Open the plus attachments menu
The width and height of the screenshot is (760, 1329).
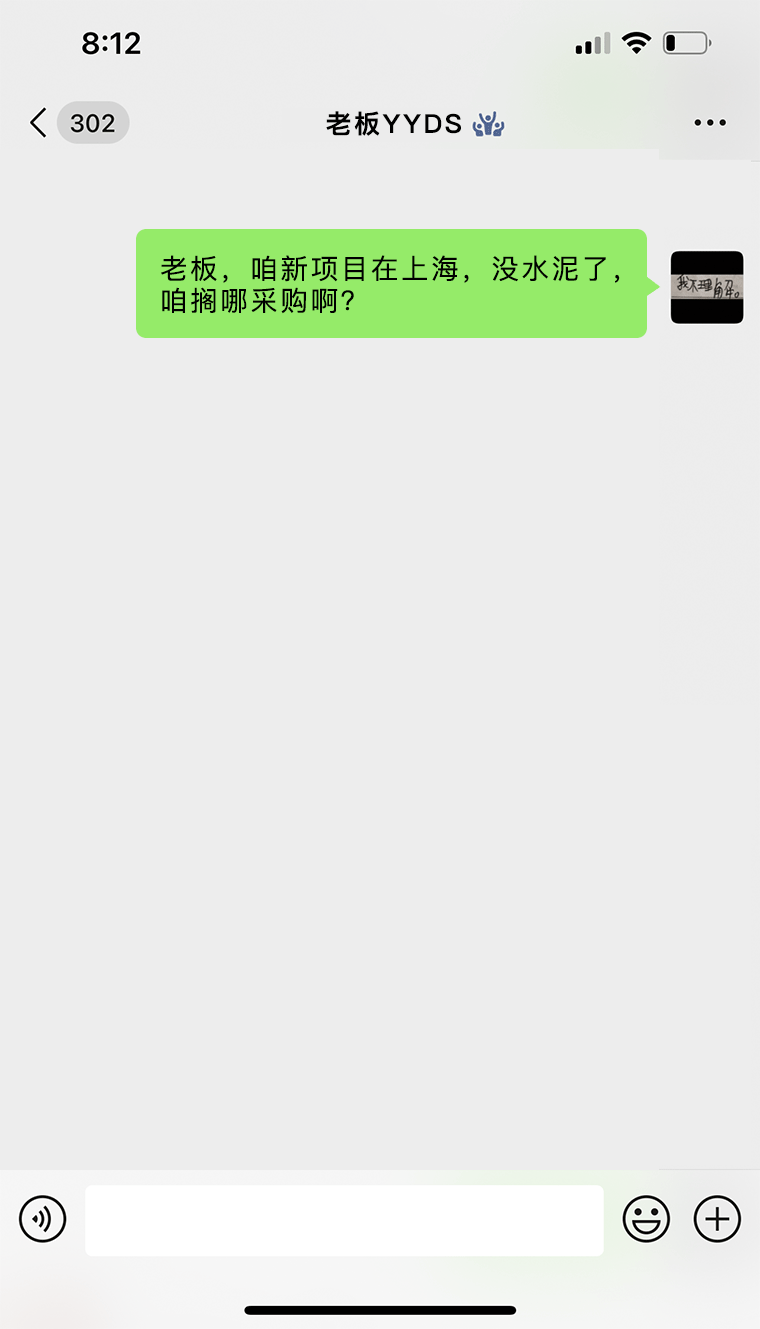(x=717, y=1219)
